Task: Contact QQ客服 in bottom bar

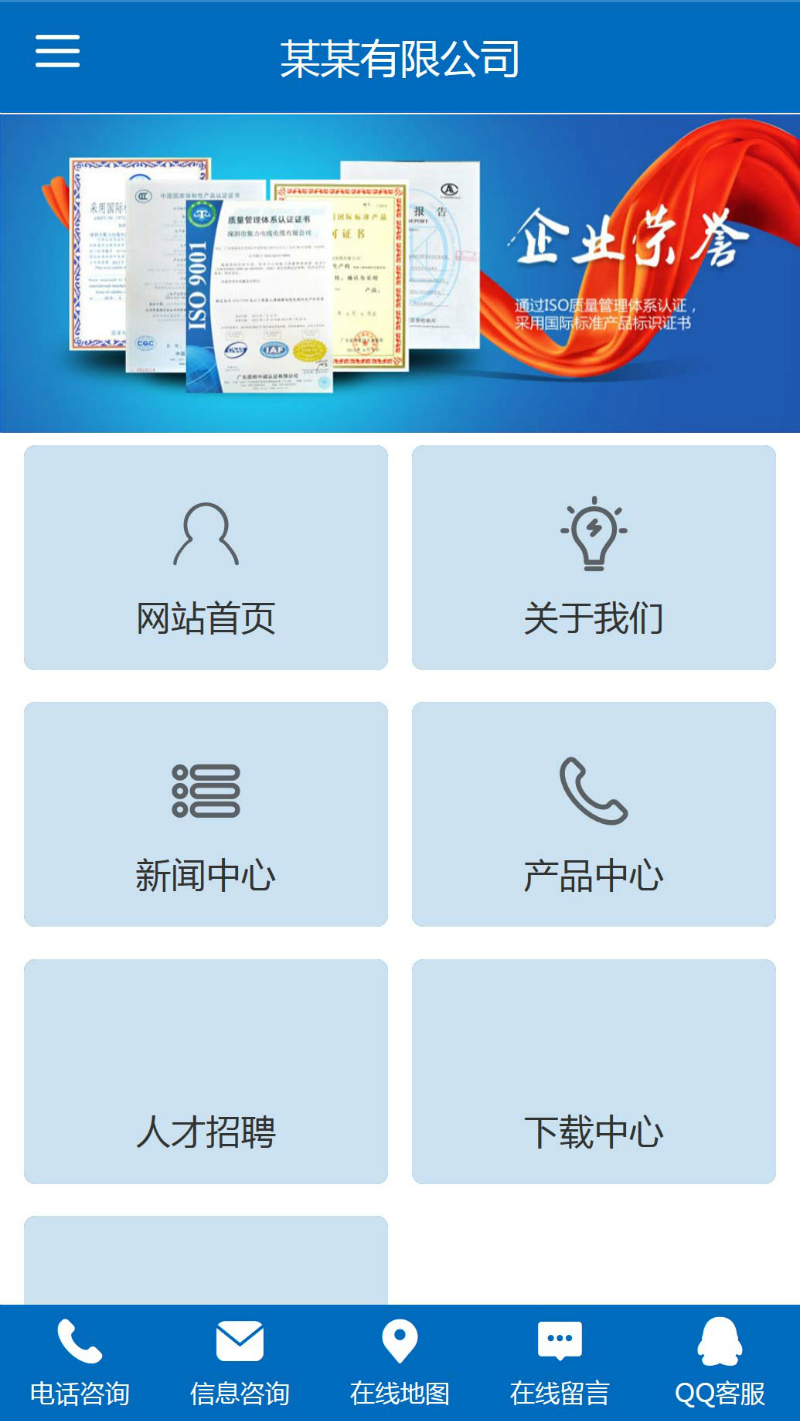Action: pos(720,1363)
